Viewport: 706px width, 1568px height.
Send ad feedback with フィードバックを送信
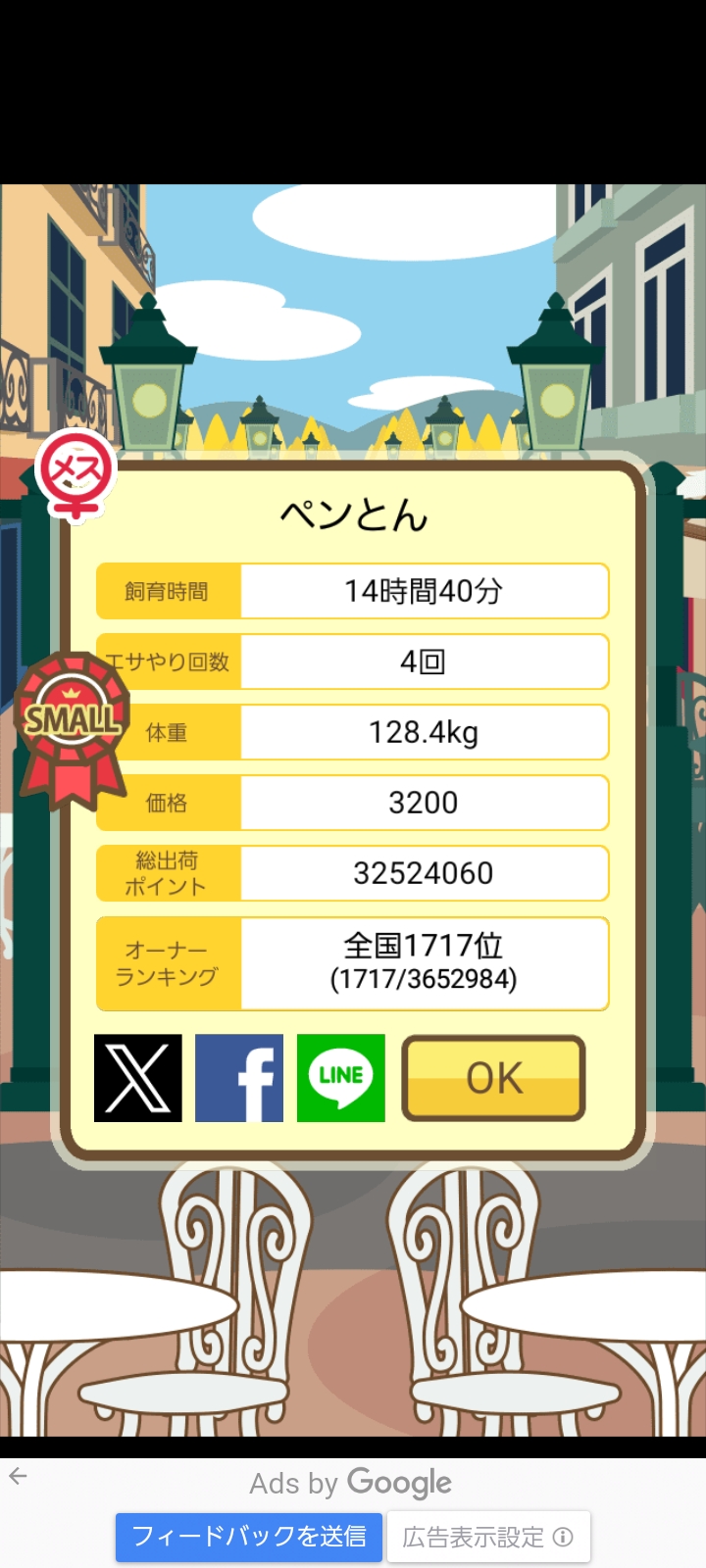coord(249,1537)
